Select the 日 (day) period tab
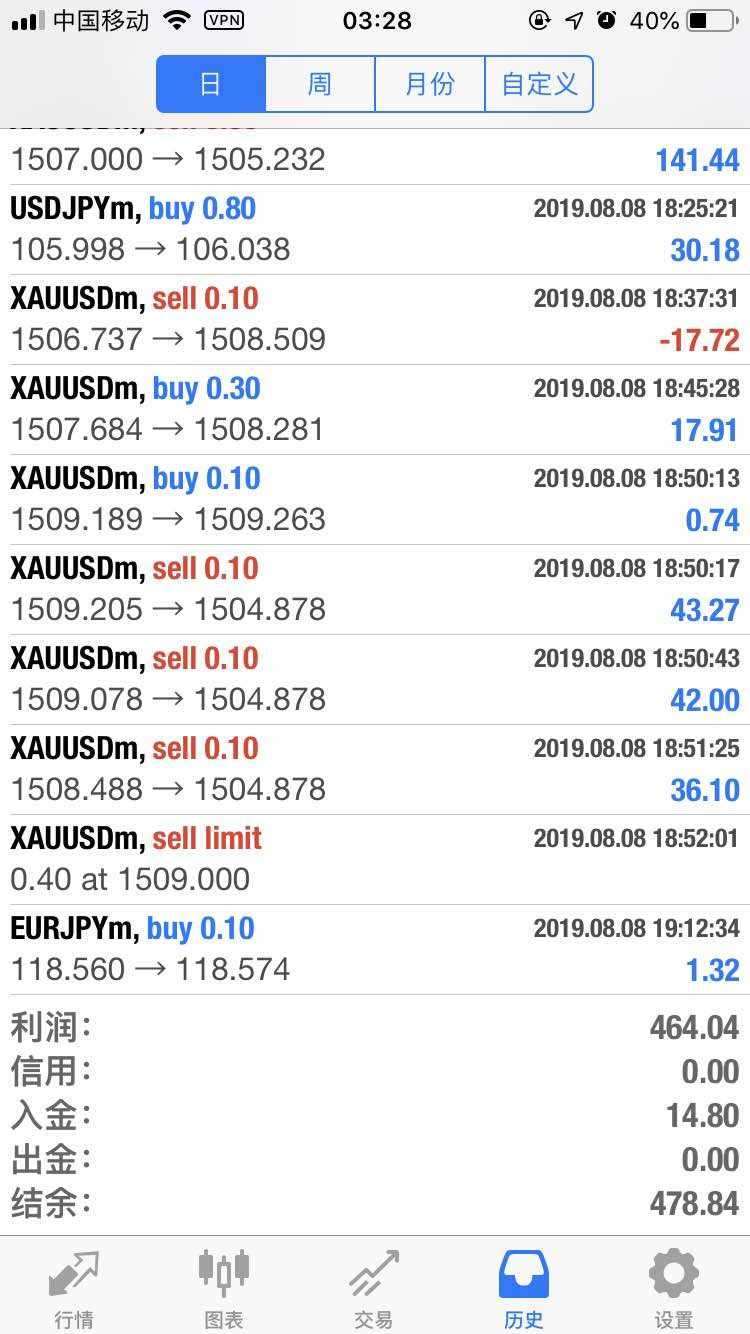750x1334 pixels. (x=211, y=84)
